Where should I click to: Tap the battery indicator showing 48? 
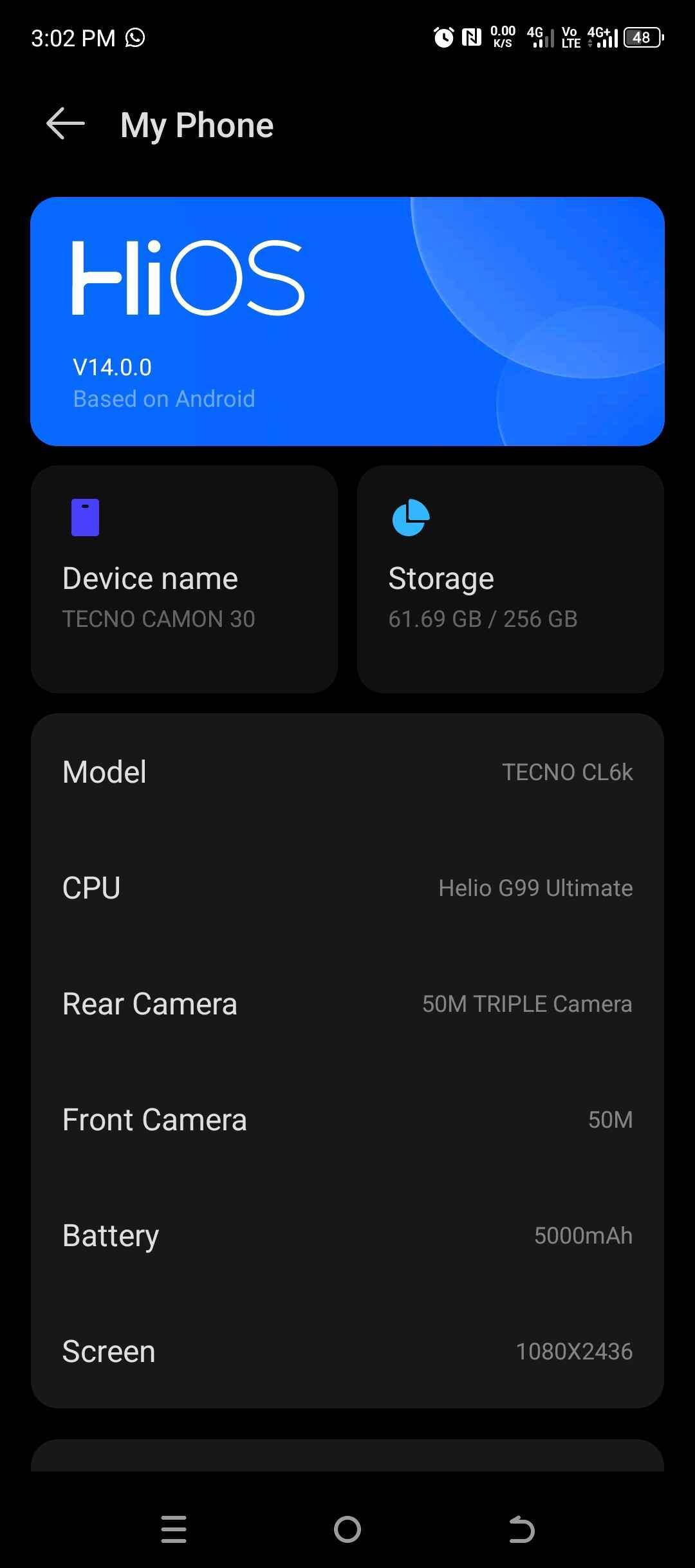[x=642, y=37]
